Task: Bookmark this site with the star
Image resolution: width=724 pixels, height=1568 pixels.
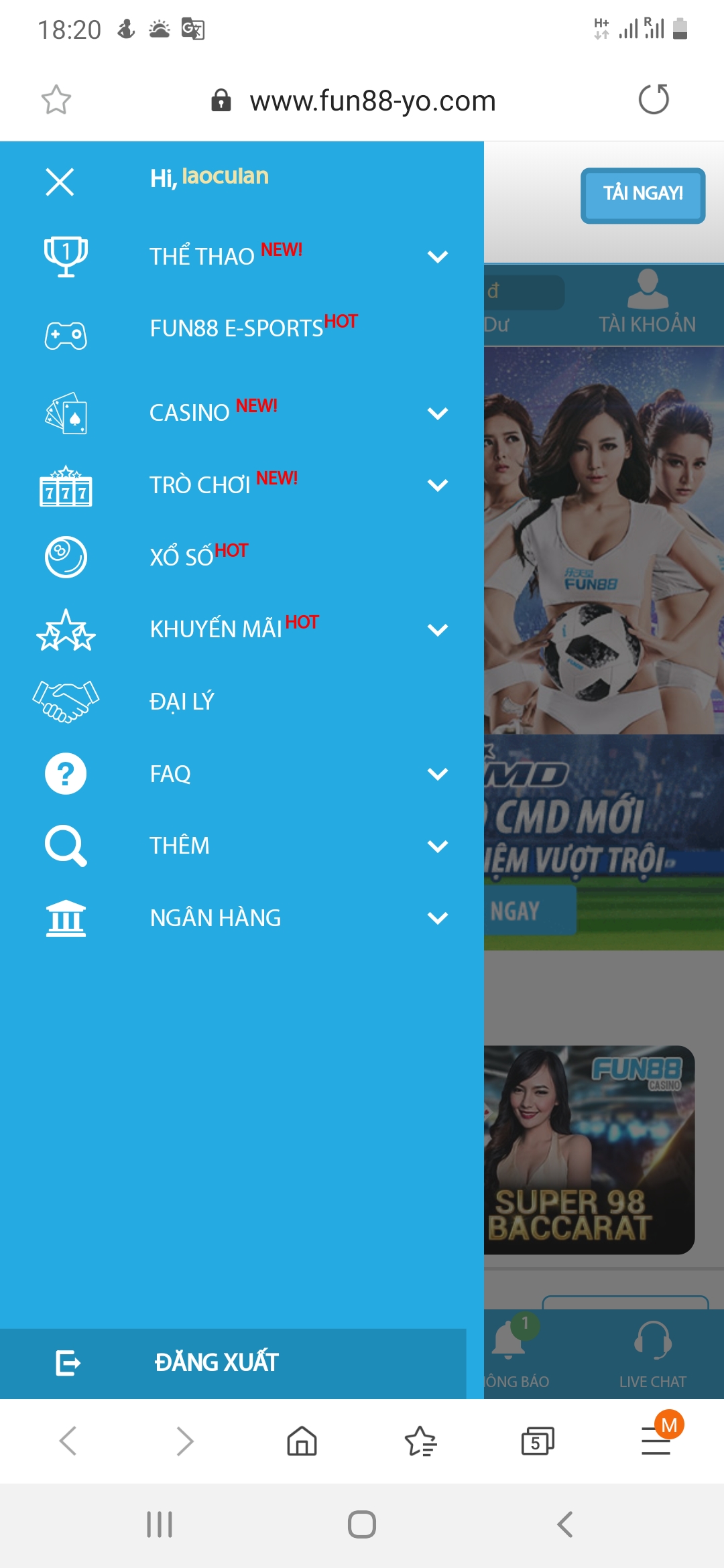Action: click(x=56, y=100)
